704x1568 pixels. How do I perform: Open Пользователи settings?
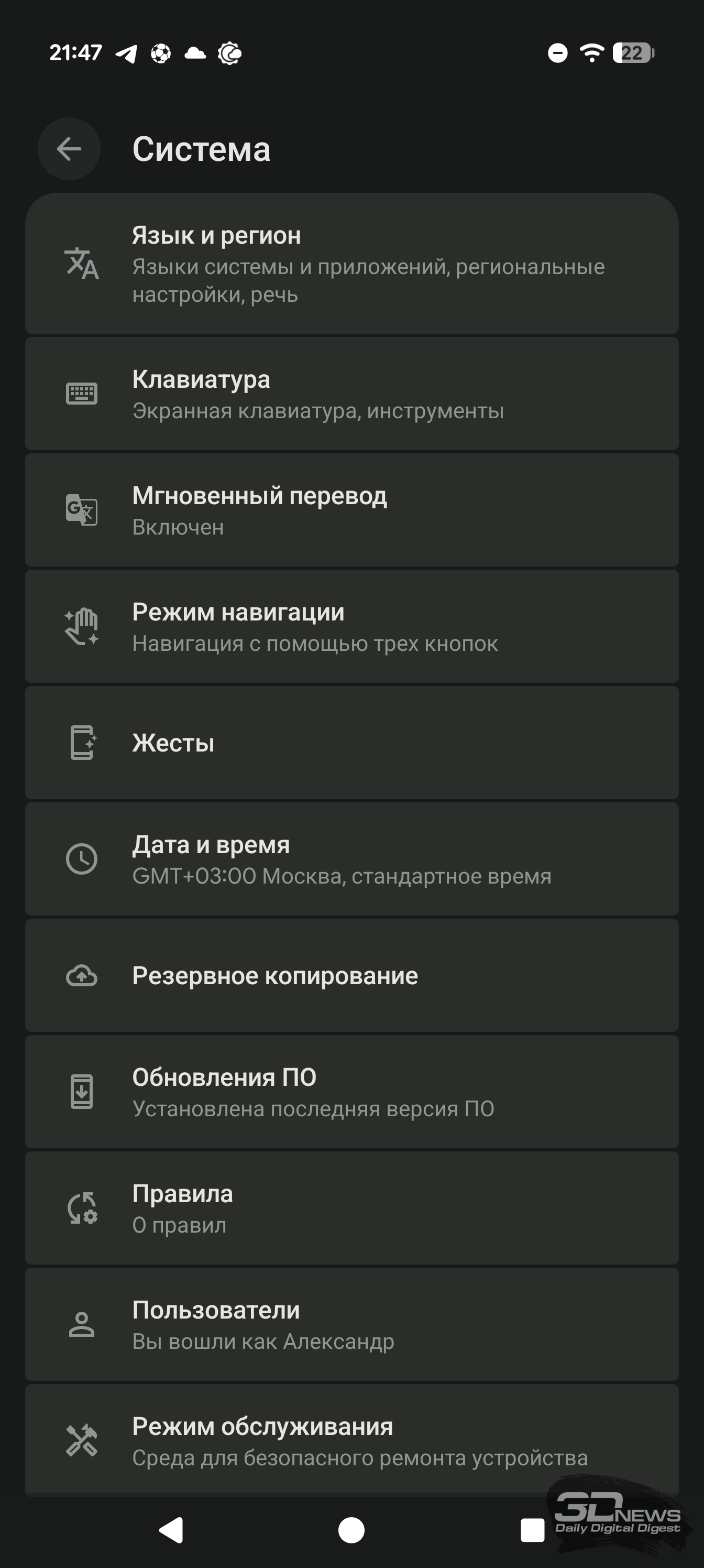pos(351,1324)
